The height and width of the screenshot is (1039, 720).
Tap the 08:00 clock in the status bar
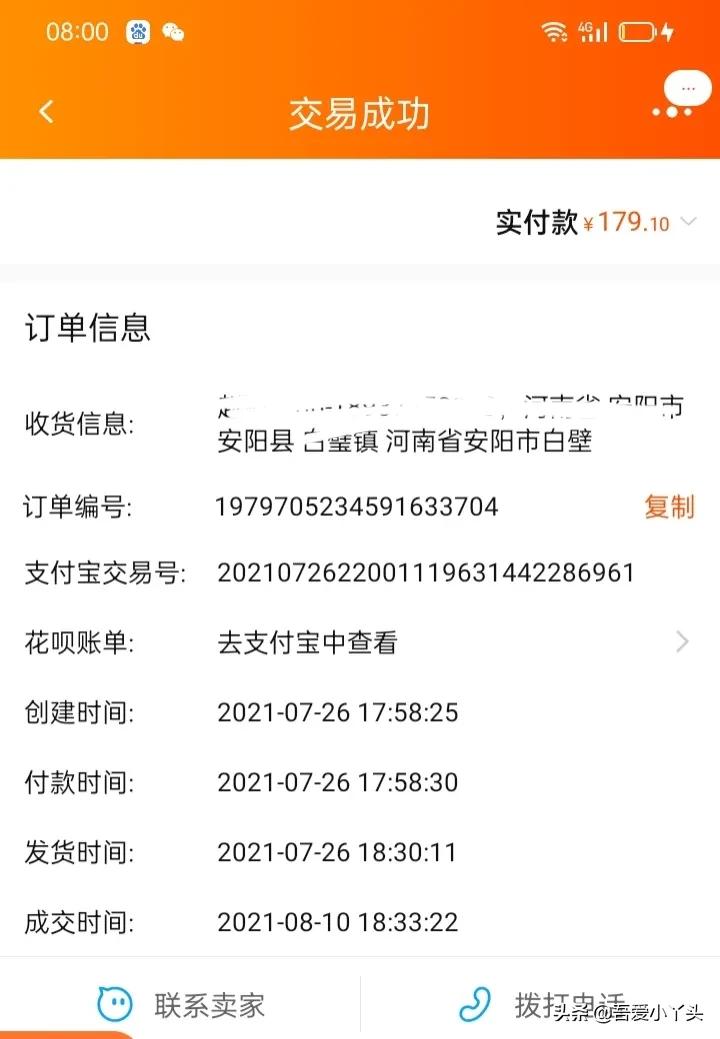pos(75,31)
